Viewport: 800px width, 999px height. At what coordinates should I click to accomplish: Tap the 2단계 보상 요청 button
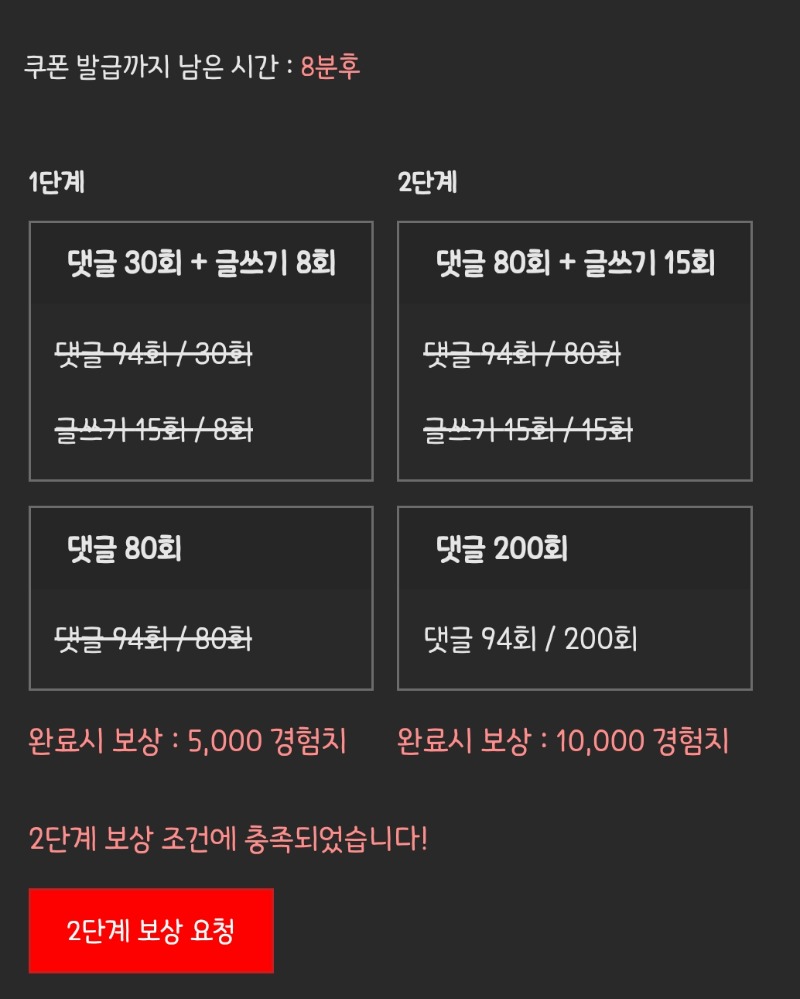tap(151, 931)
